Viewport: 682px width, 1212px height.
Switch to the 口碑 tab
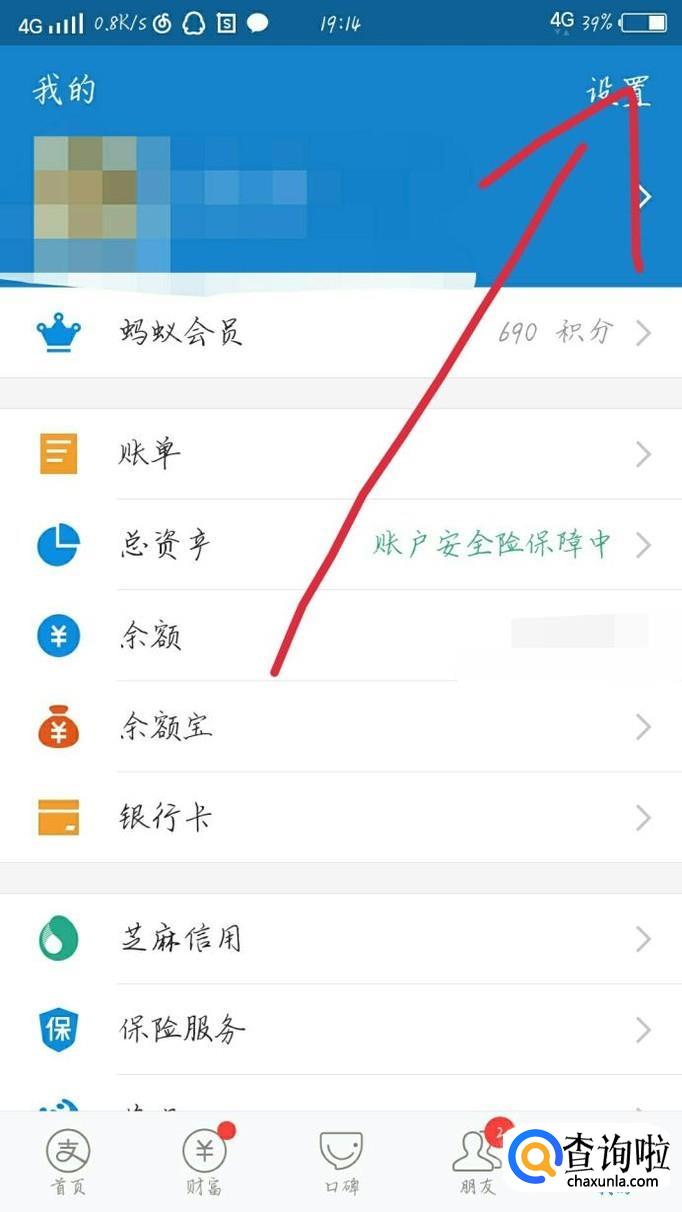(341, 1164)
